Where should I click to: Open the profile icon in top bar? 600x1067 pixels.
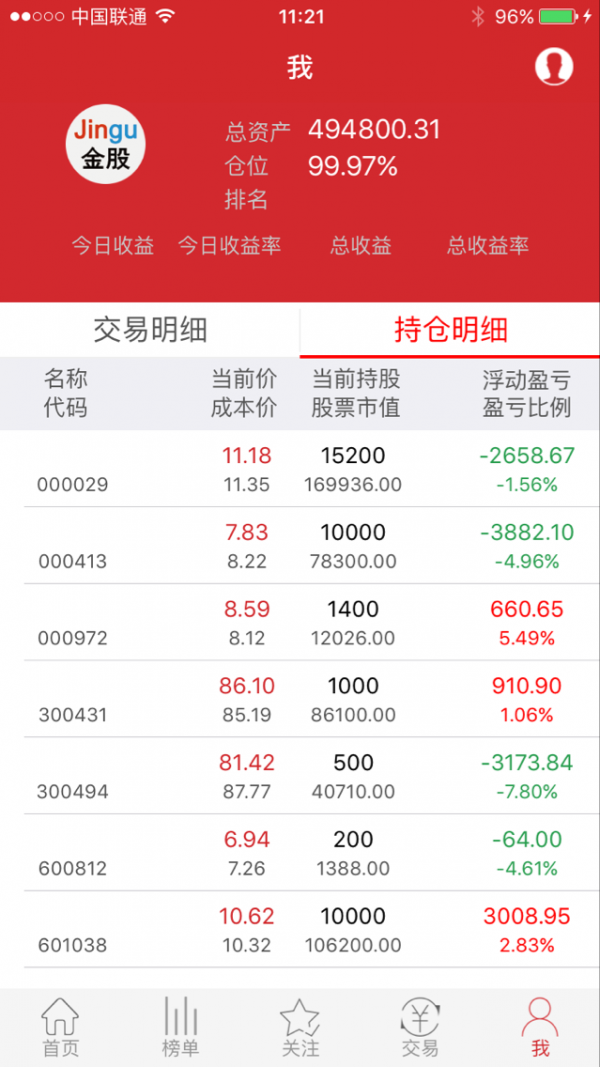tap(554, 67)
